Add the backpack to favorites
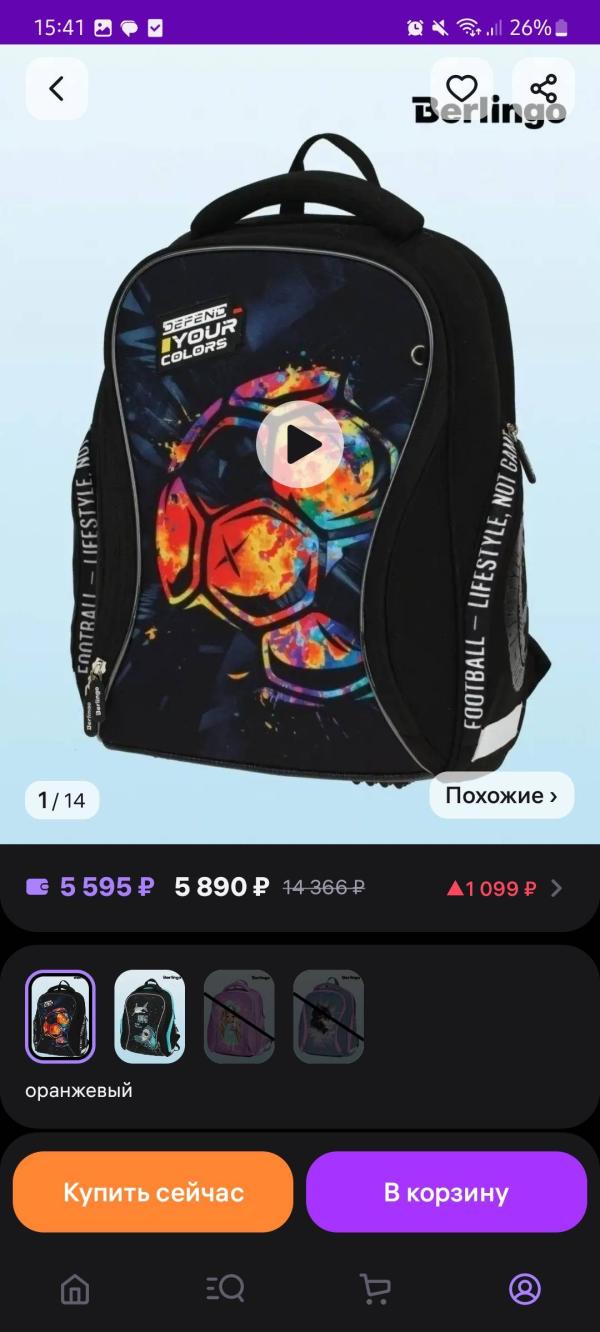This screenshot has width=600, height=1332. 461,89
